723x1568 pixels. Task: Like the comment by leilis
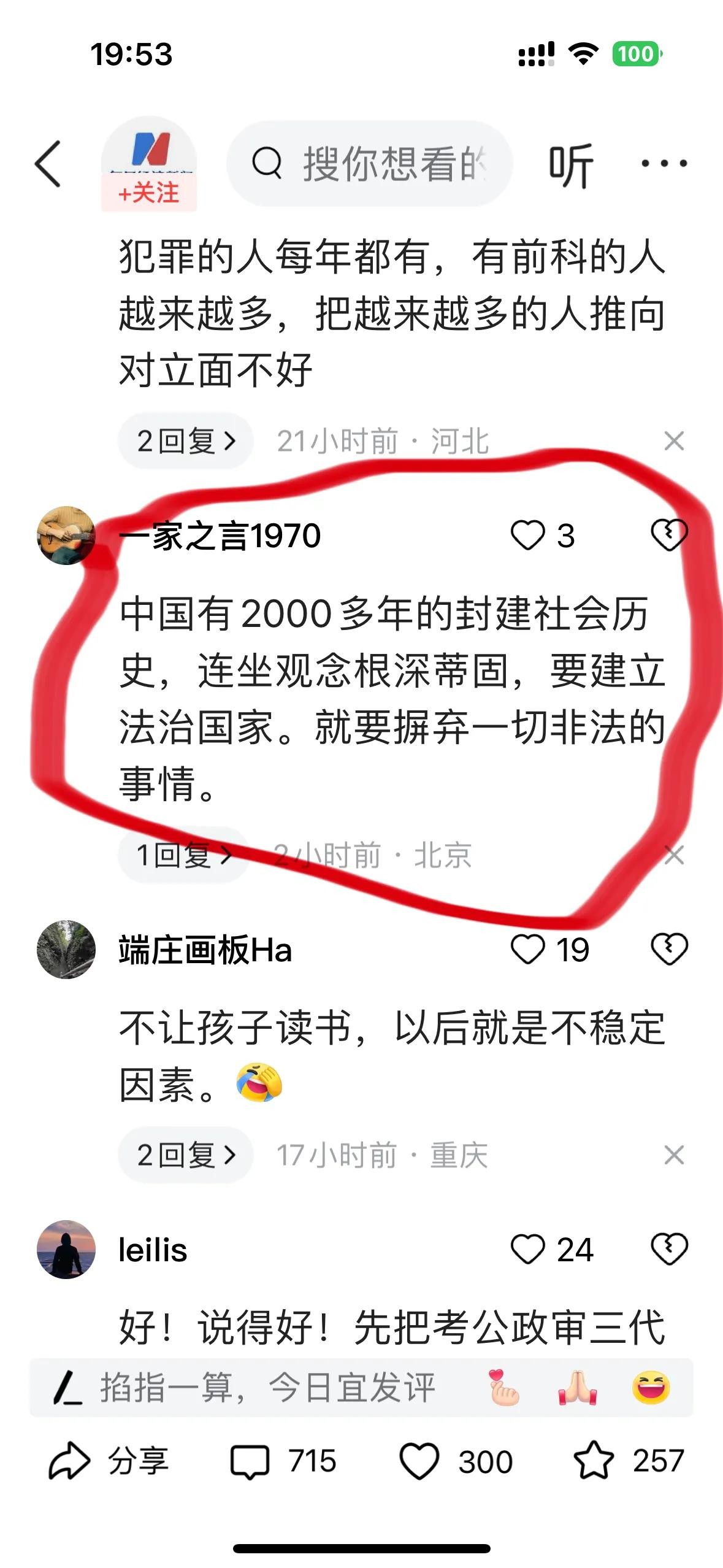pos(528,1250)
